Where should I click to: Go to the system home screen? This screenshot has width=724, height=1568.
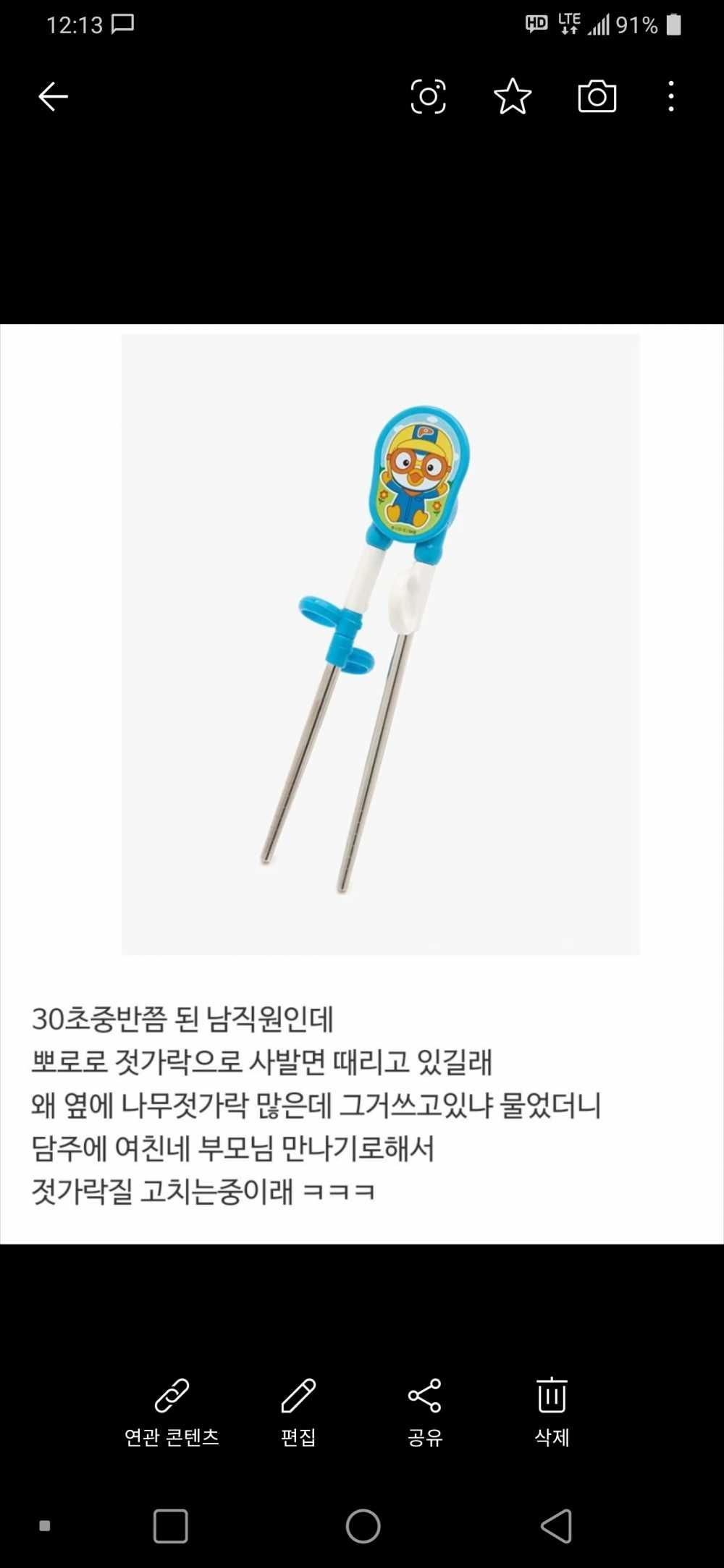(x=363, y=1526)
